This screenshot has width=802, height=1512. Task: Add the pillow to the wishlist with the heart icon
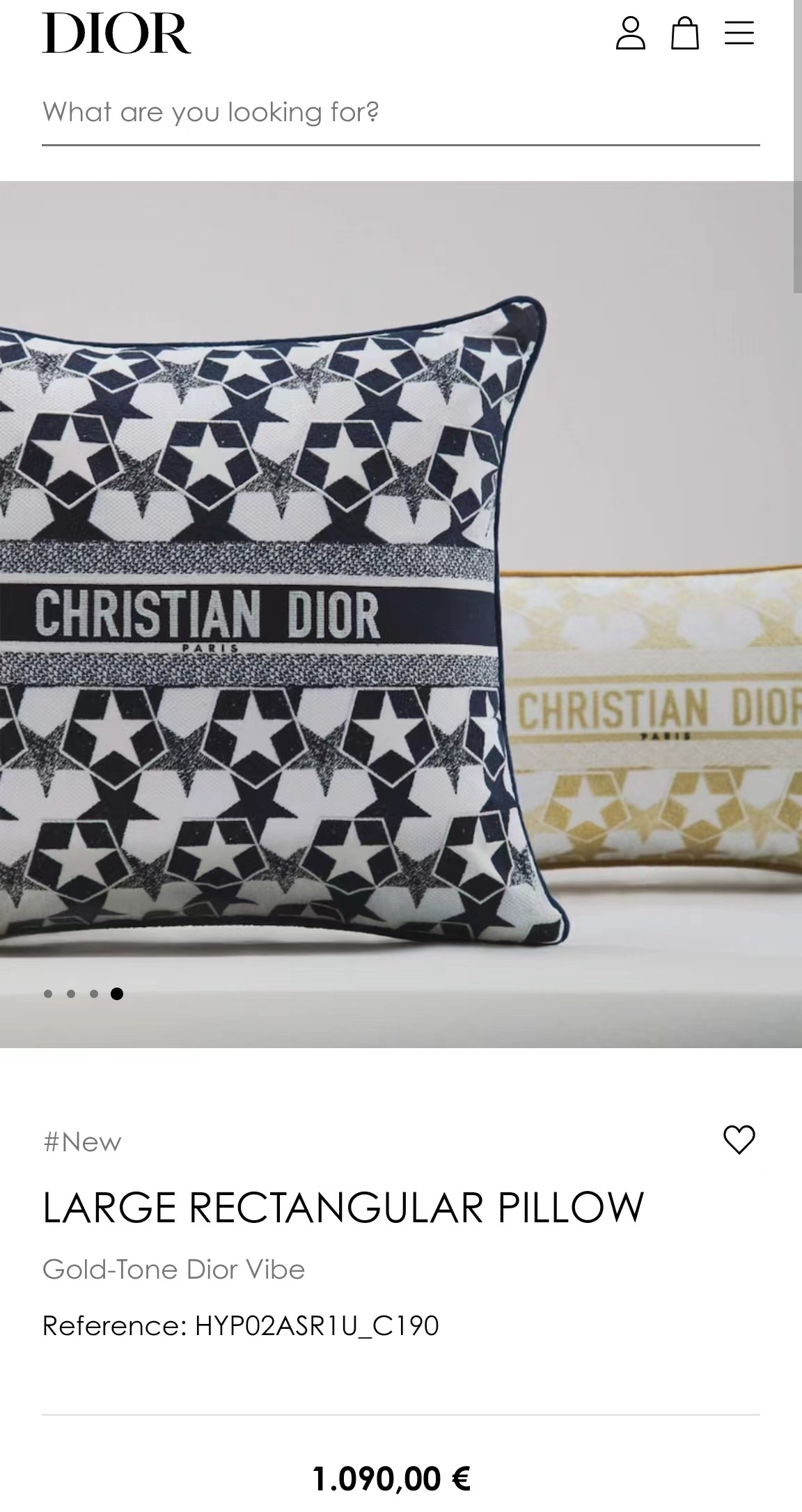[x=739, y=1140]
